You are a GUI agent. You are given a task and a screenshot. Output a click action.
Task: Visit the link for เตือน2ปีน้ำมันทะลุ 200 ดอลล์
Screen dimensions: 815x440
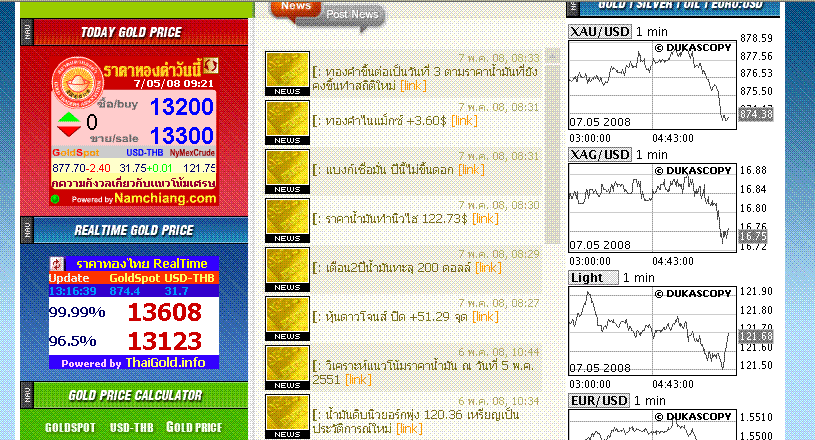coord(488,267)
